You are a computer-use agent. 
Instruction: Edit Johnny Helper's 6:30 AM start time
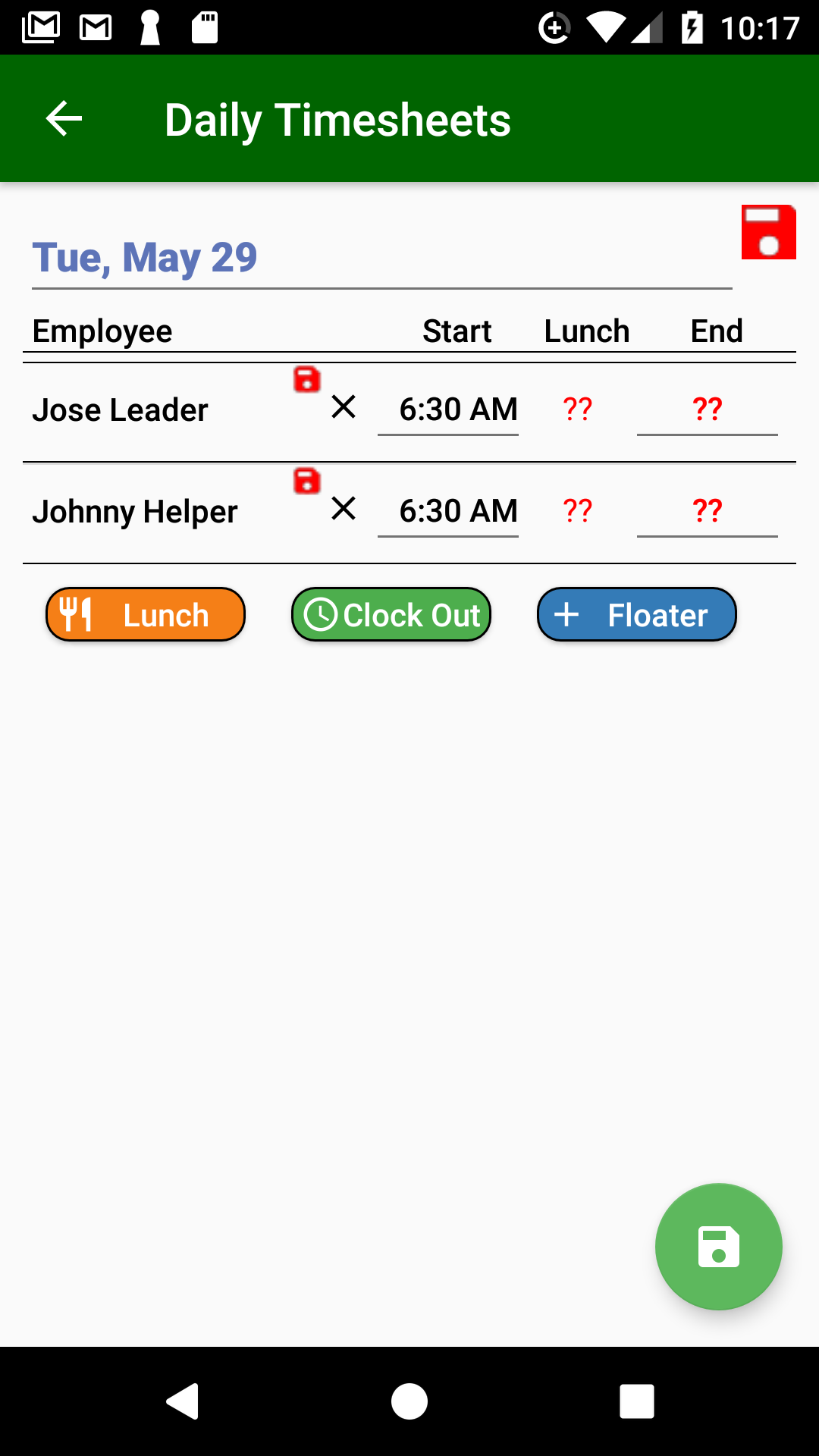[457, 510]
